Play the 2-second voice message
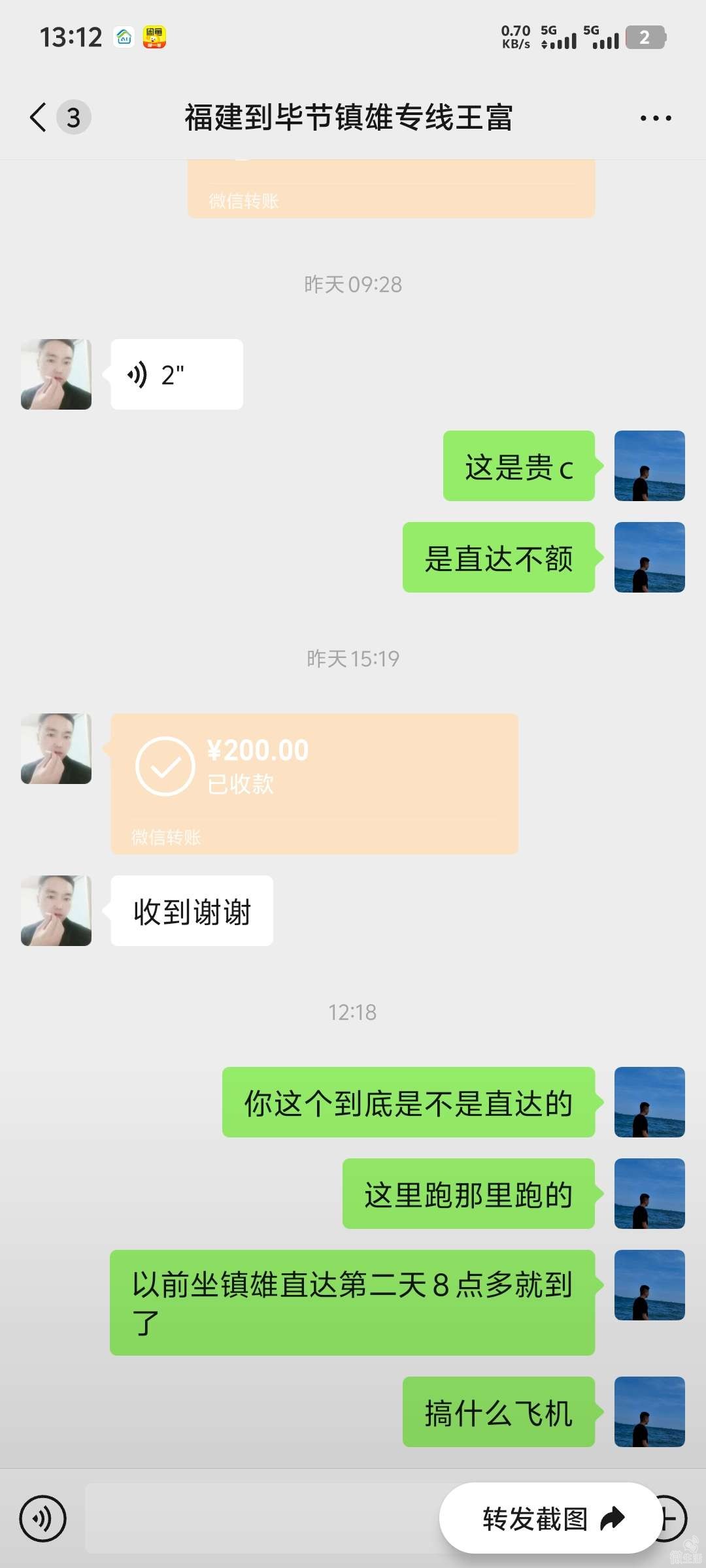 (x=176, y=375)
